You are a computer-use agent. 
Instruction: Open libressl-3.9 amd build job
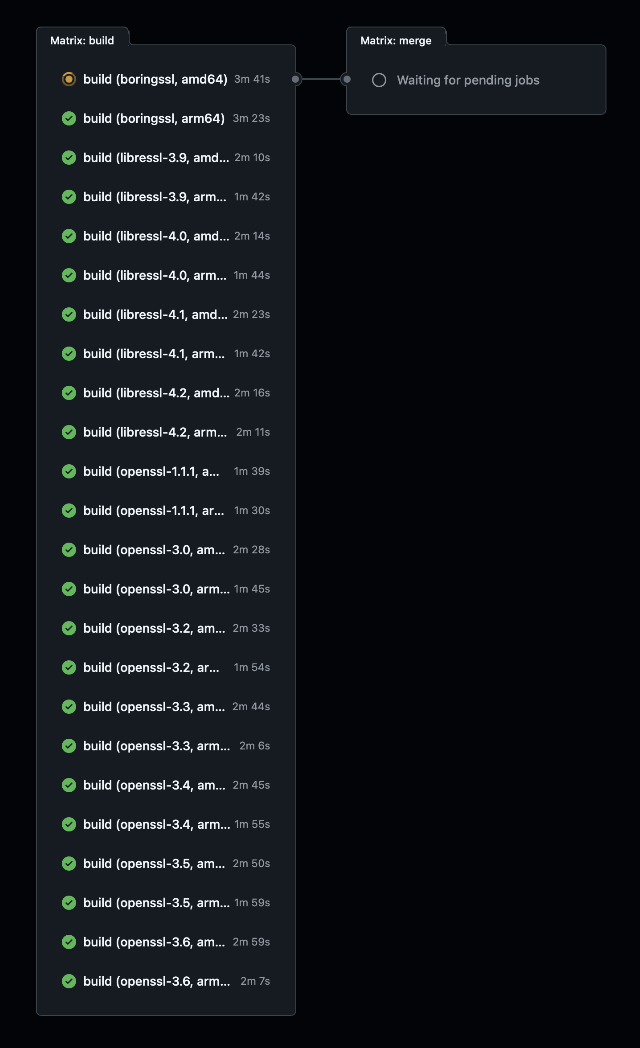pyautogui.click(x=155, y=157)
